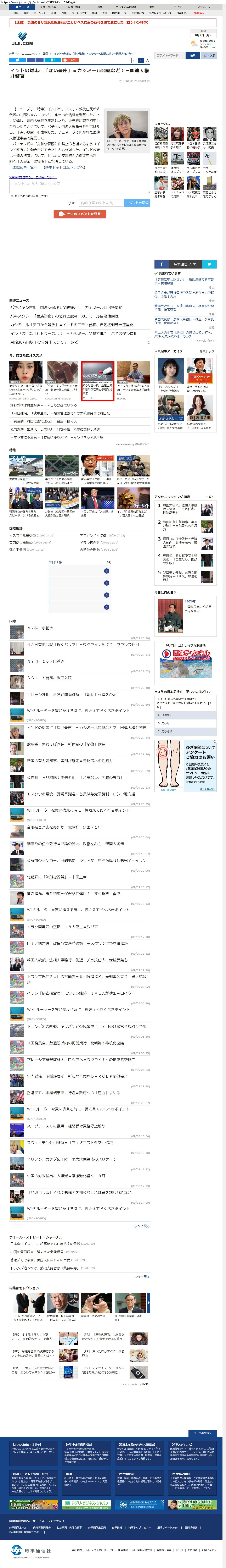Open the 国際 (International) category in top navigation
The image size is (226, 1568).
pyautogui.click(x=64, y=13)
